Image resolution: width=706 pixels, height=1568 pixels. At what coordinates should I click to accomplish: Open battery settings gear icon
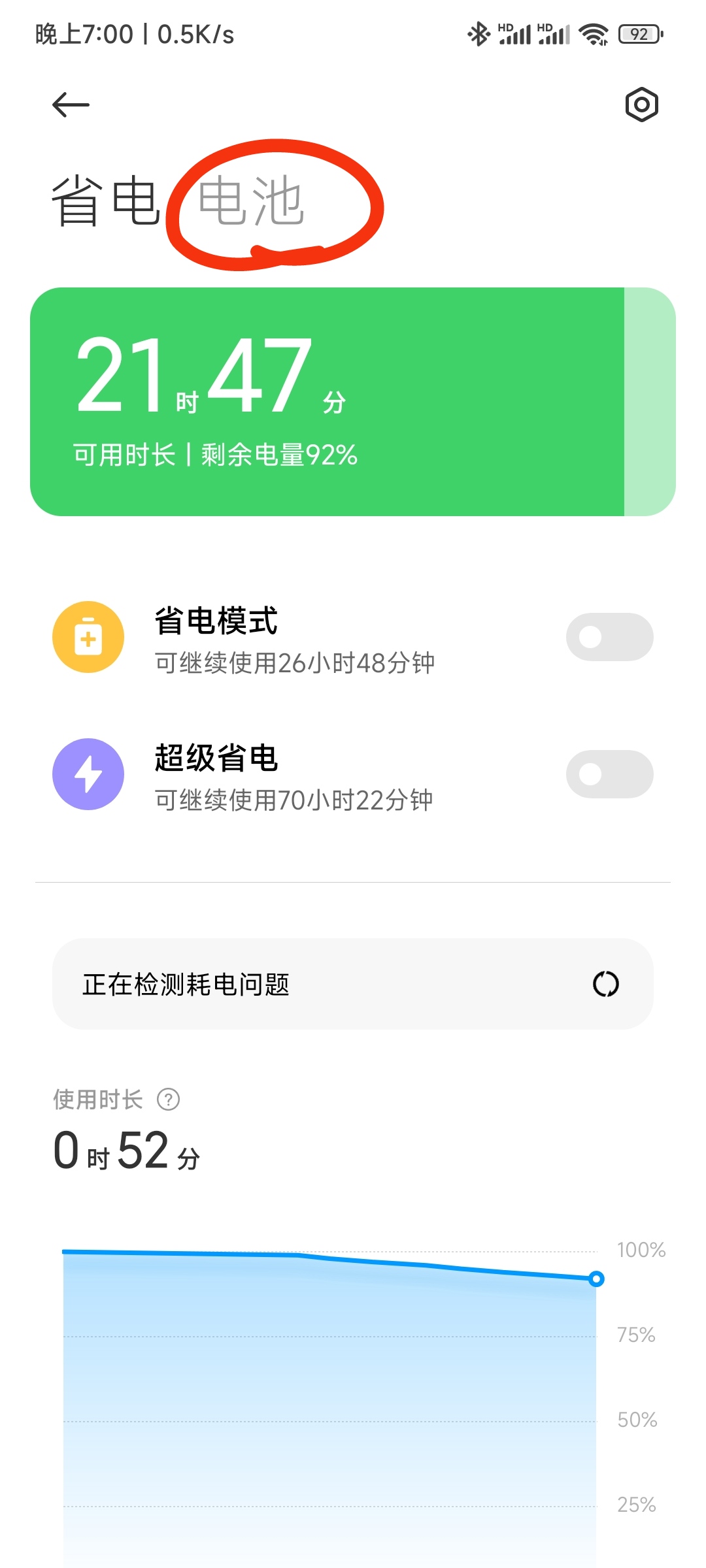click(x=641, y=105)
